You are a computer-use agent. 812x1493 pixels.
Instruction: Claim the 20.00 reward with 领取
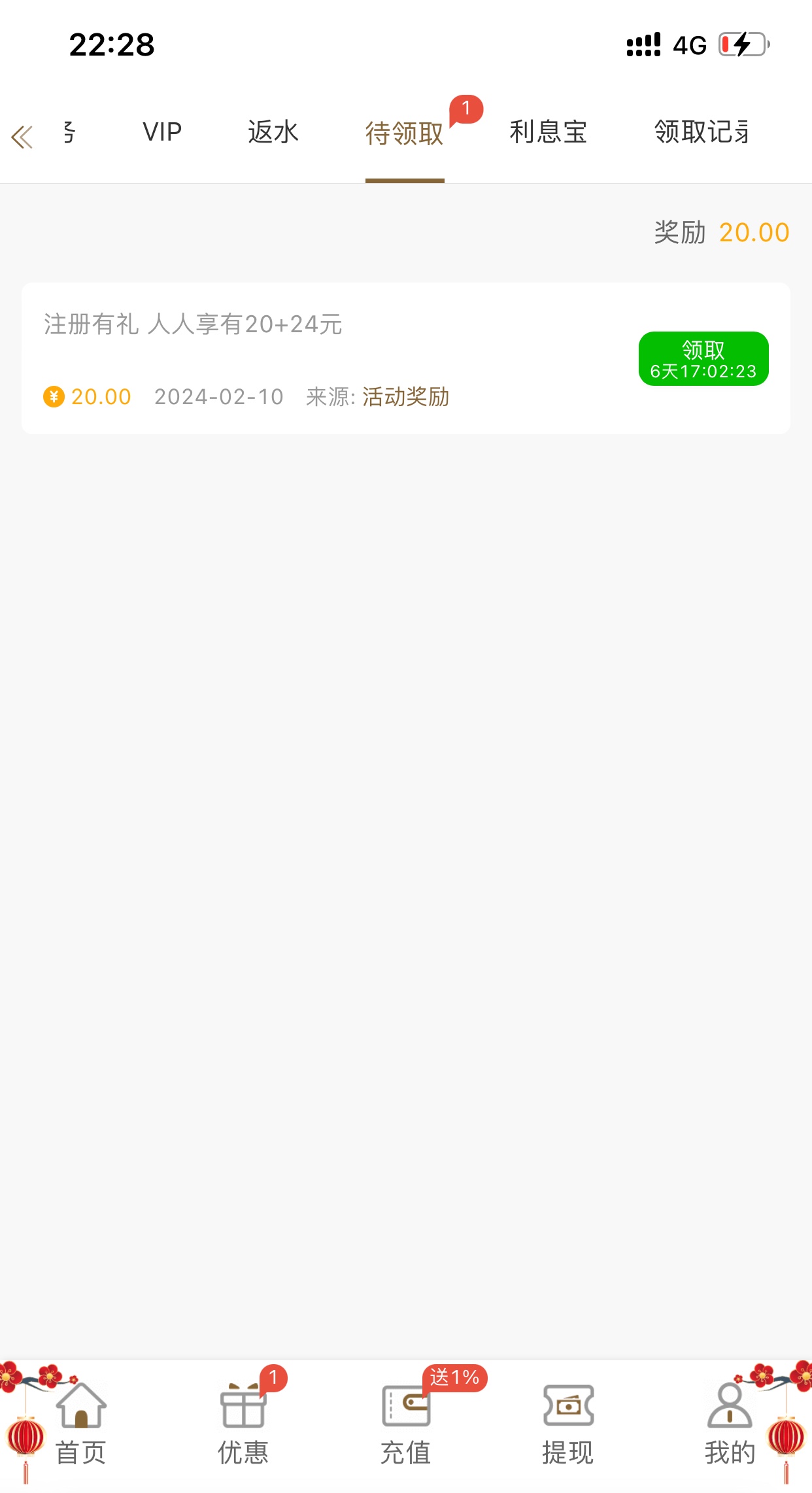click(703, 359)
